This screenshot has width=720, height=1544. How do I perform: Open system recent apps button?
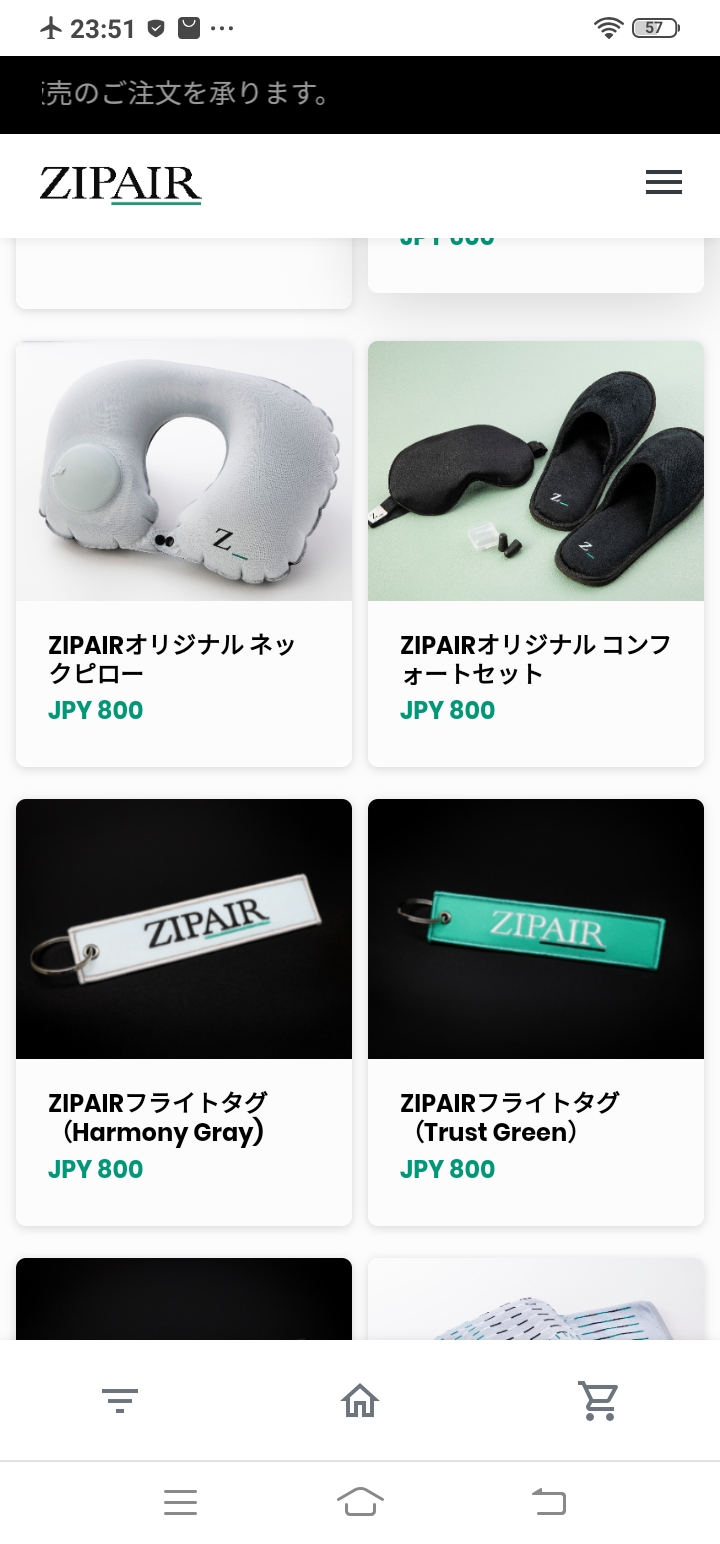(x=180, y=1501)
